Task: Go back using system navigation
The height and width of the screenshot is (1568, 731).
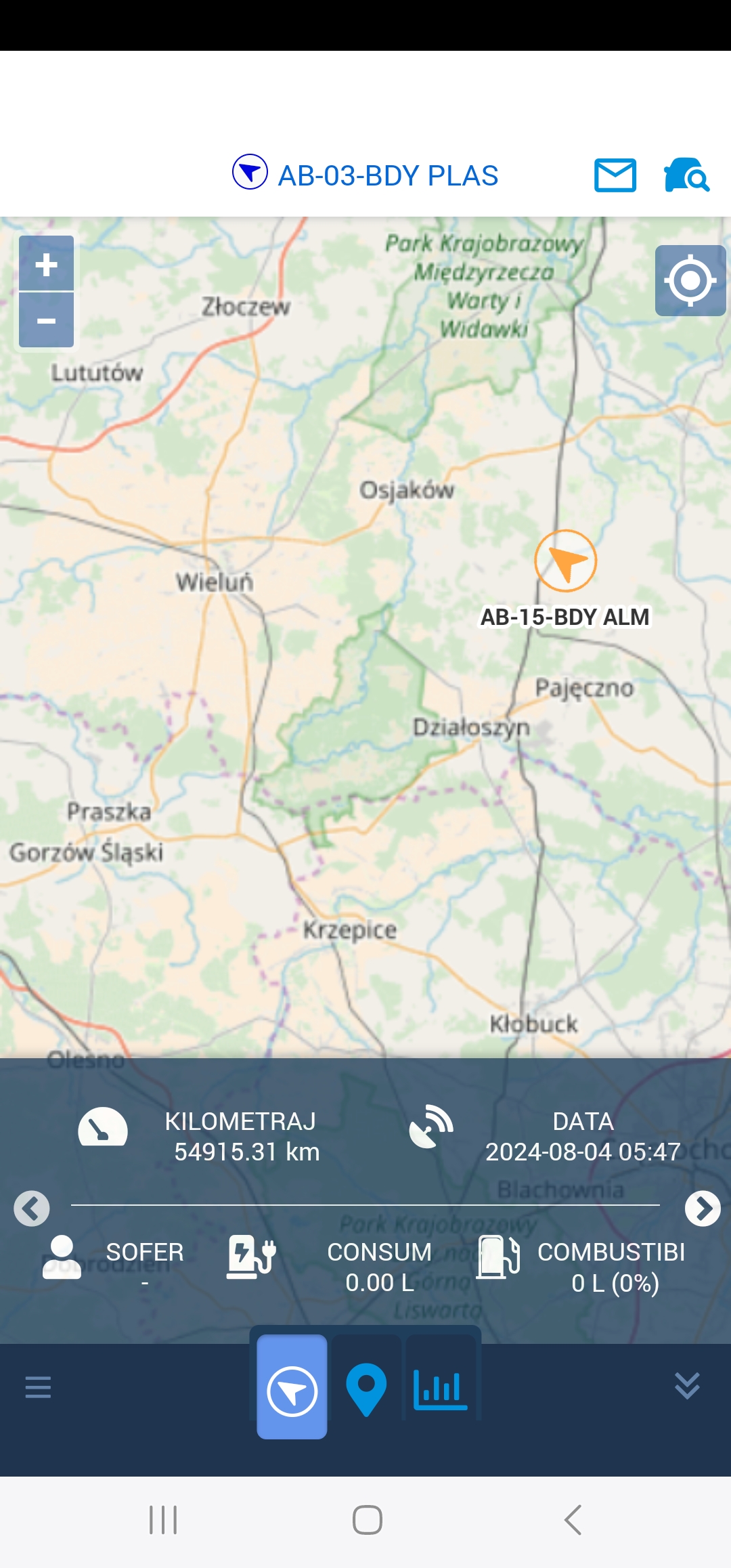Action: tap(573, 1520)
